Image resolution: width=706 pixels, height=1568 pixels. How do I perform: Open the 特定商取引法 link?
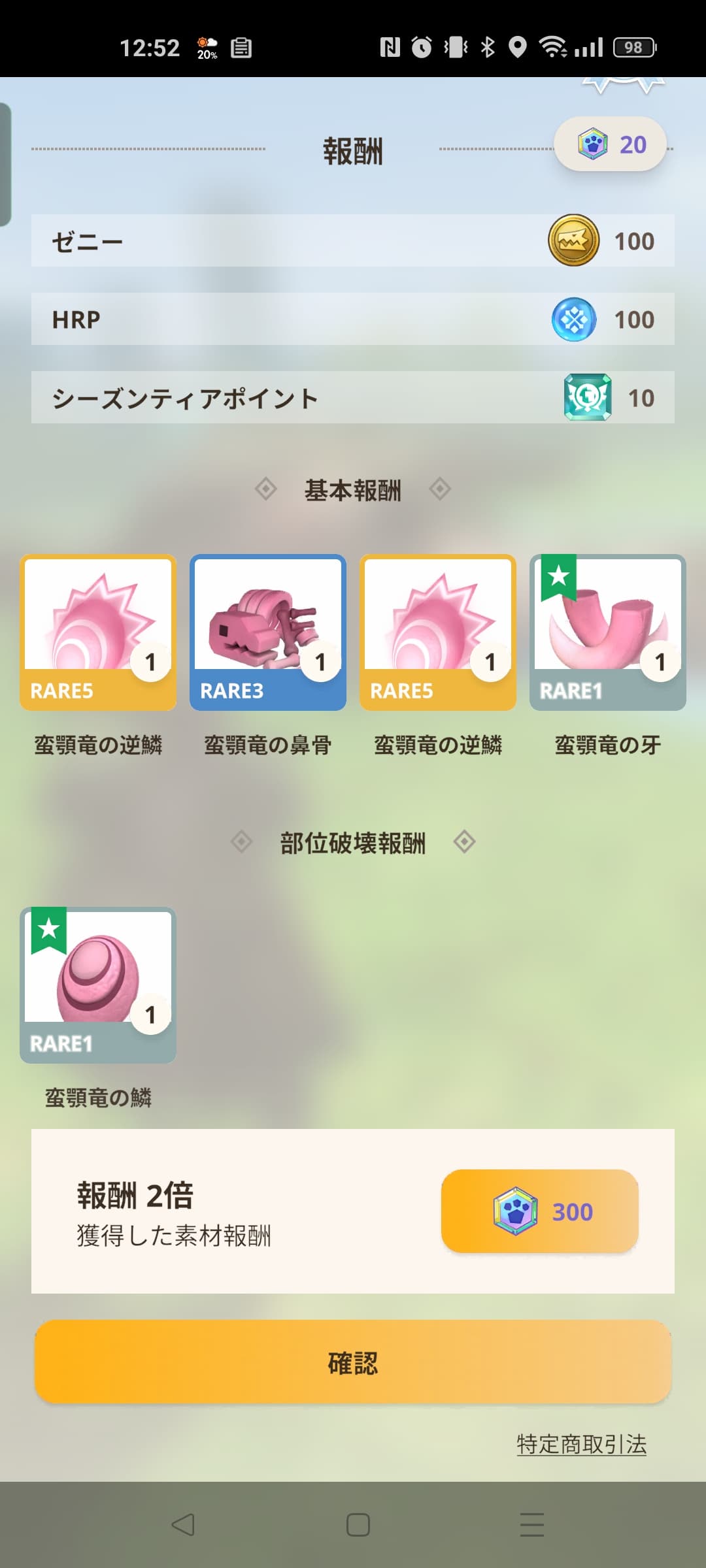click(x=581, y=1445)
